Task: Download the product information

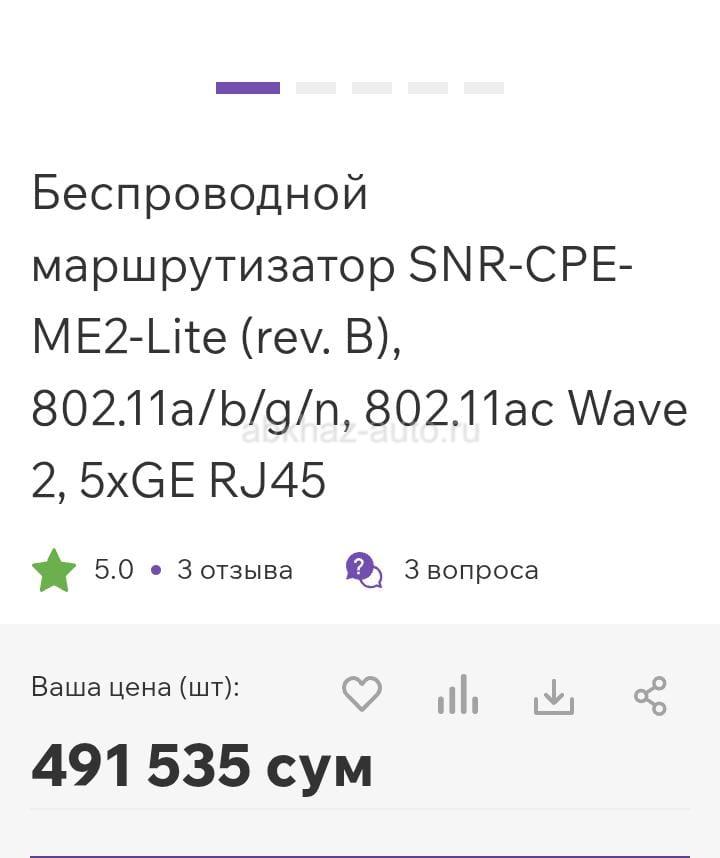Action: point(554,696)
